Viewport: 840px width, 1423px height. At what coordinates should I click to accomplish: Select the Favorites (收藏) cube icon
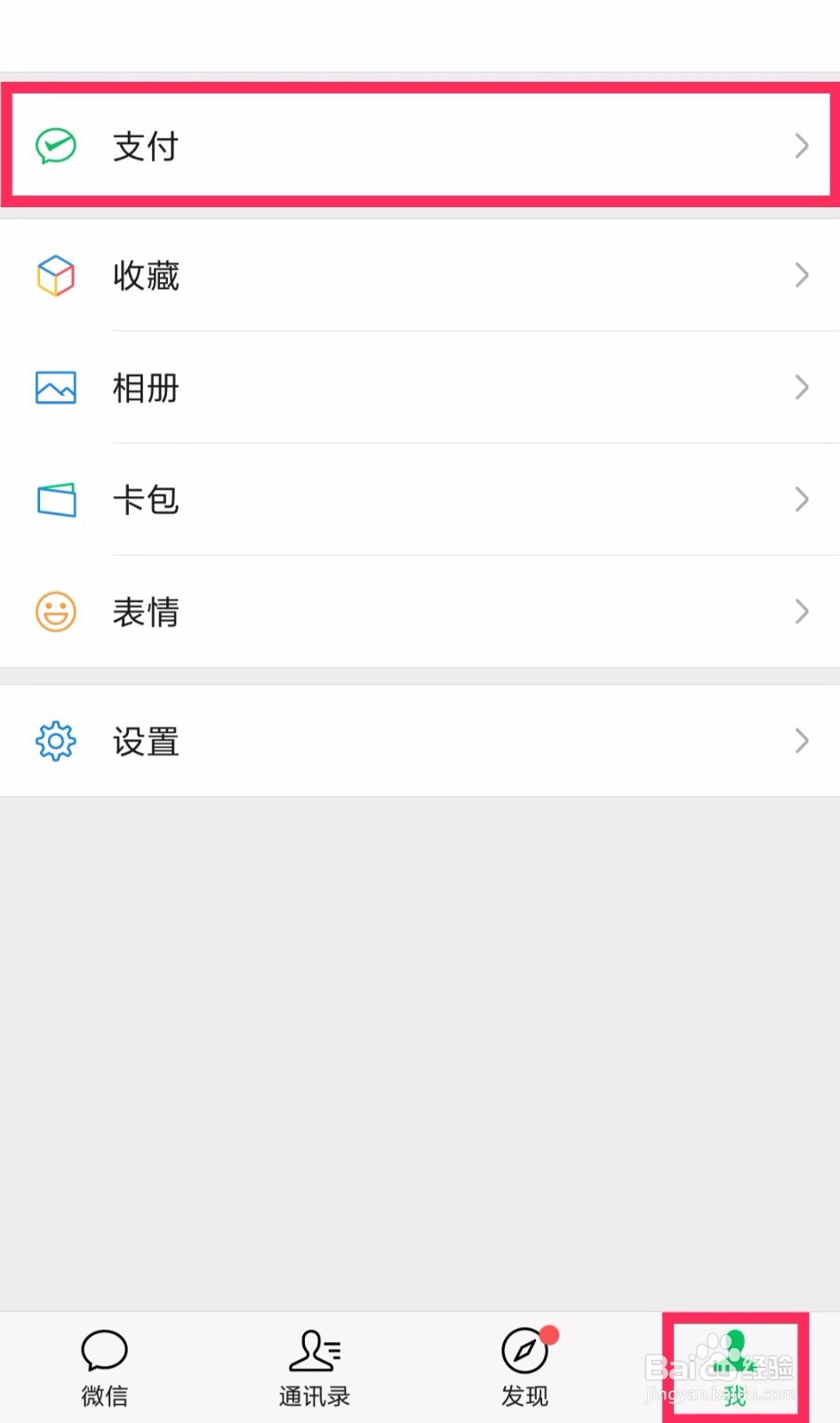click(55, 276)
